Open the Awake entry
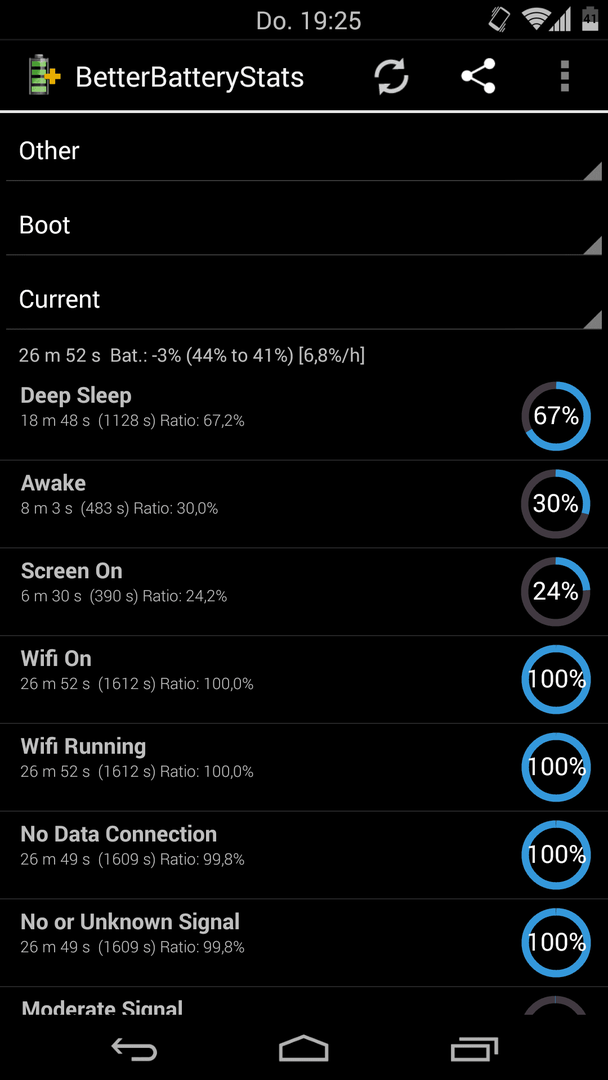Viewport: 608px width, 1080px height. coord(304,504)
